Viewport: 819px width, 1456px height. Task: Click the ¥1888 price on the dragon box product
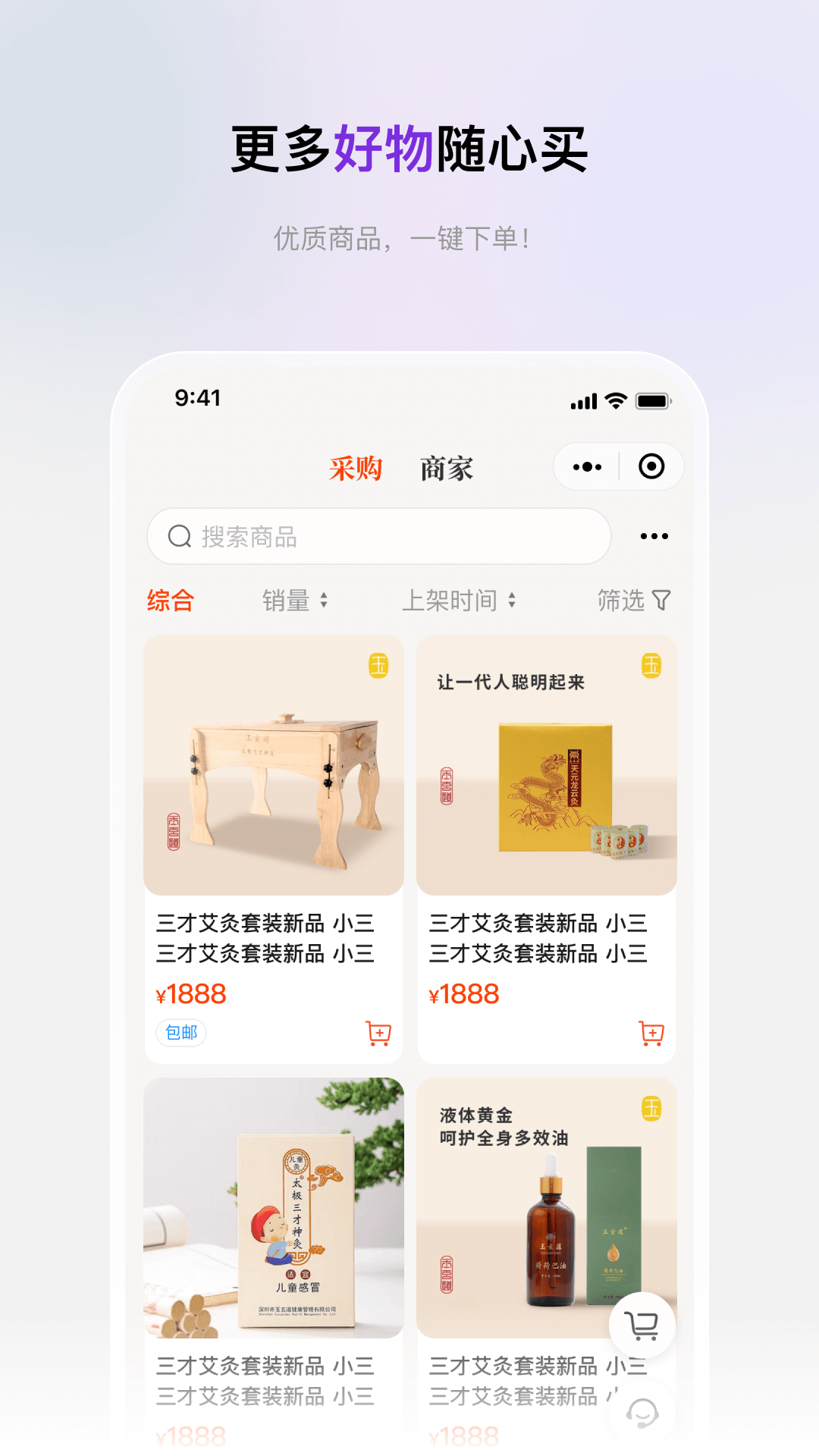(465, 993)
